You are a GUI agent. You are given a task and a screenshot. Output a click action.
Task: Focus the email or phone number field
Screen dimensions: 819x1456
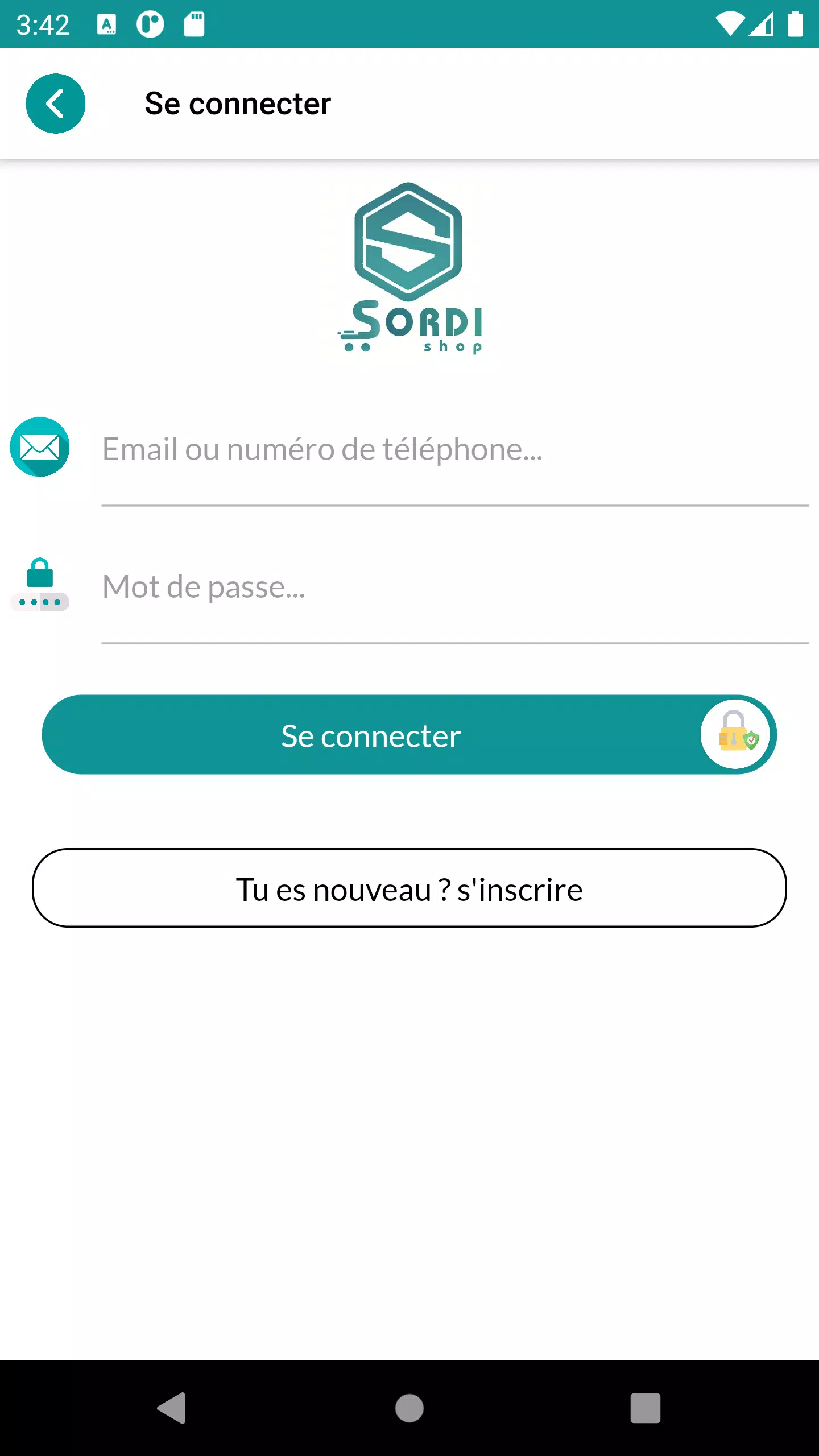click(x=454, y=450)
